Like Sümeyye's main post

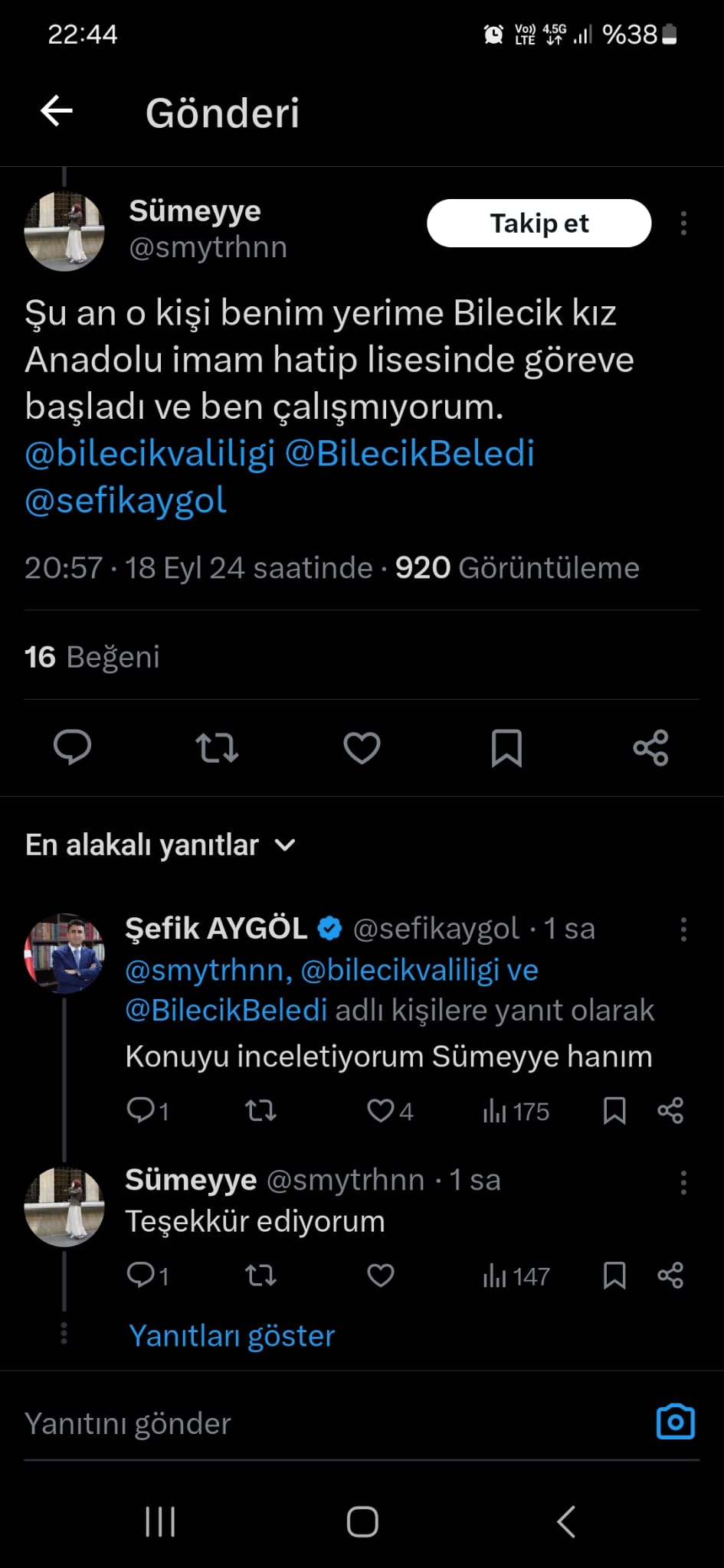click(362, 748)
